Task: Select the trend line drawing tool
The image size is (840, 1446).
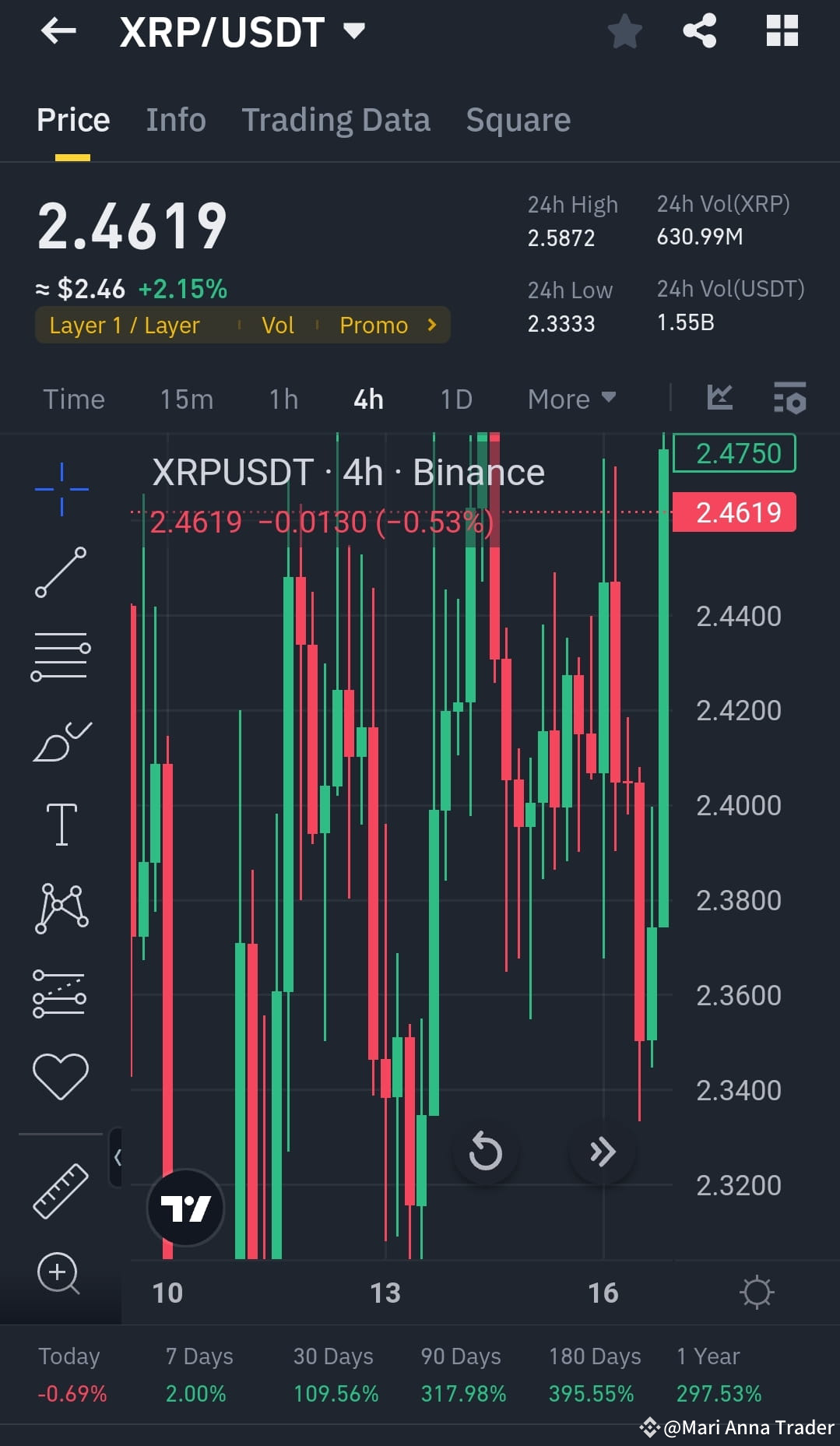Action: tap(61, 574)
